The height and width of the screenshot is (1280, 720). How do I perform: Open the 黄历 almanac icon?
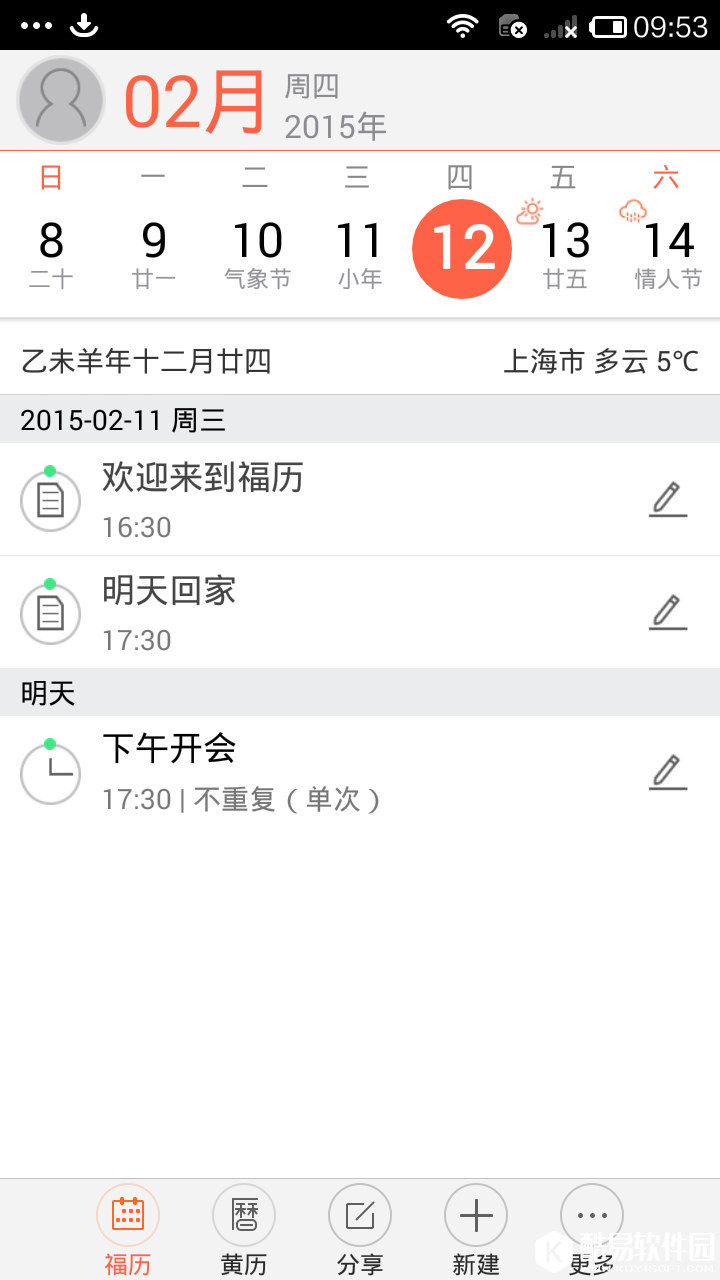(x=243, y=1214)
